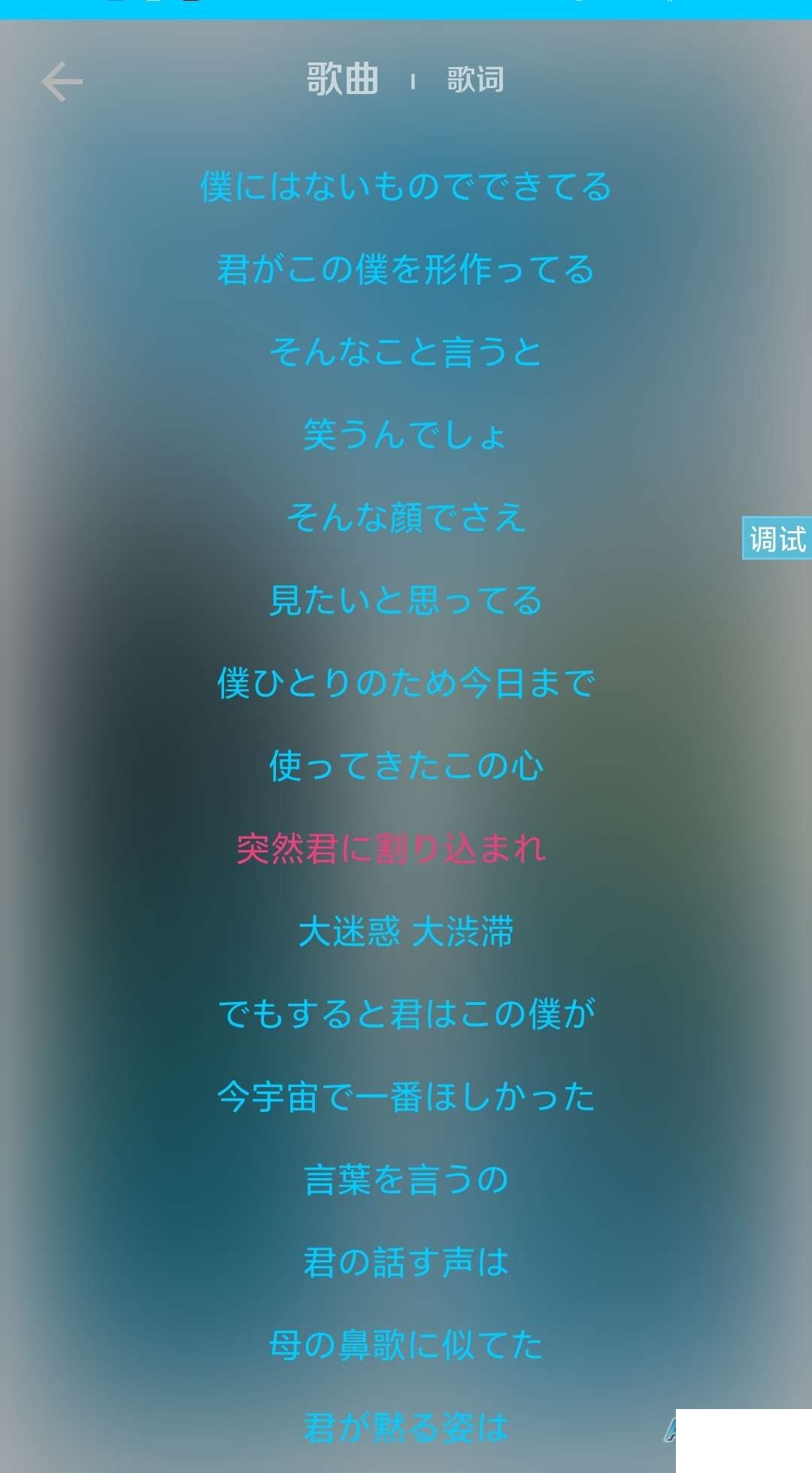Switch to the 歌词 tab
The image size is (812, 1473).
click(x=475, y=80)
